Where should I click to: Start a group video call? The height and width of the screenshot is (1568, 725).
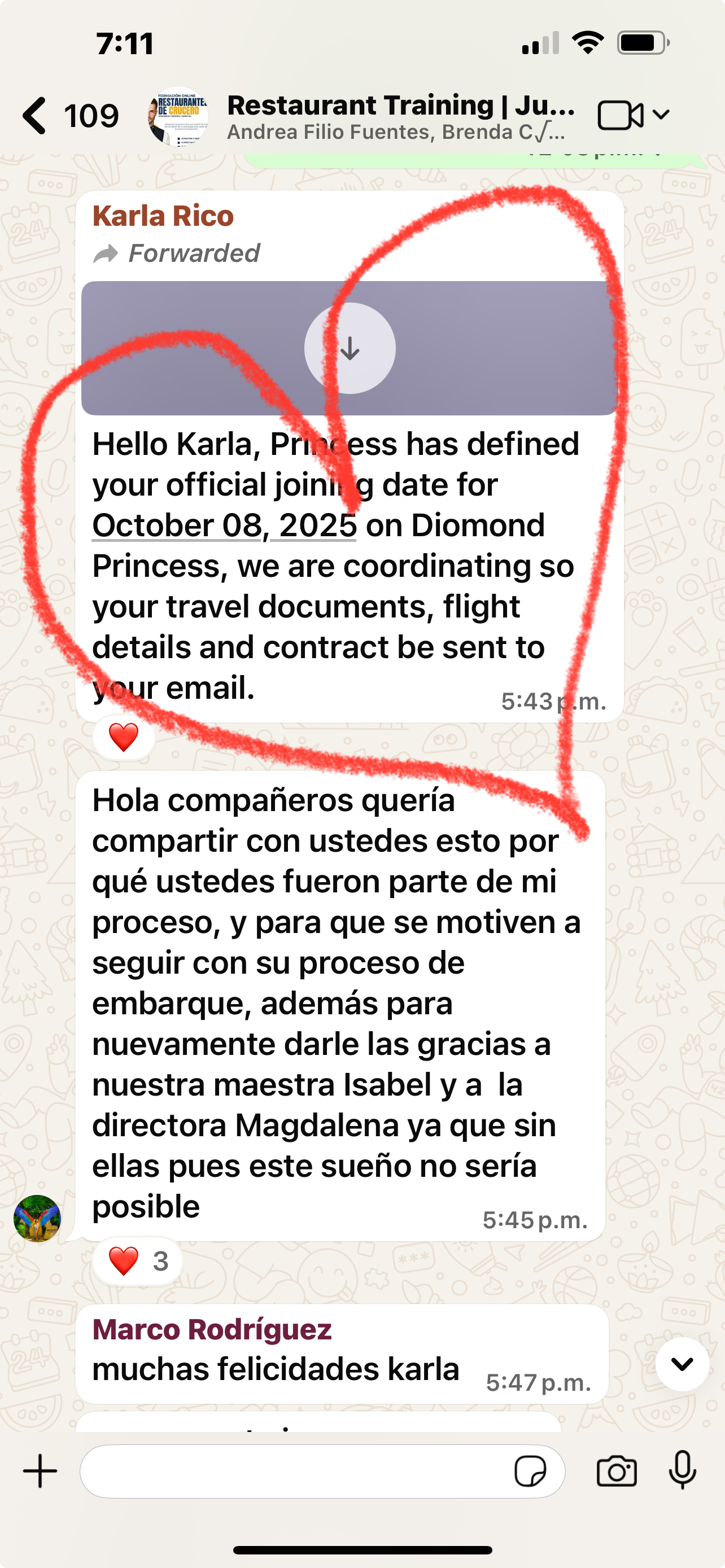coord(621,115)
